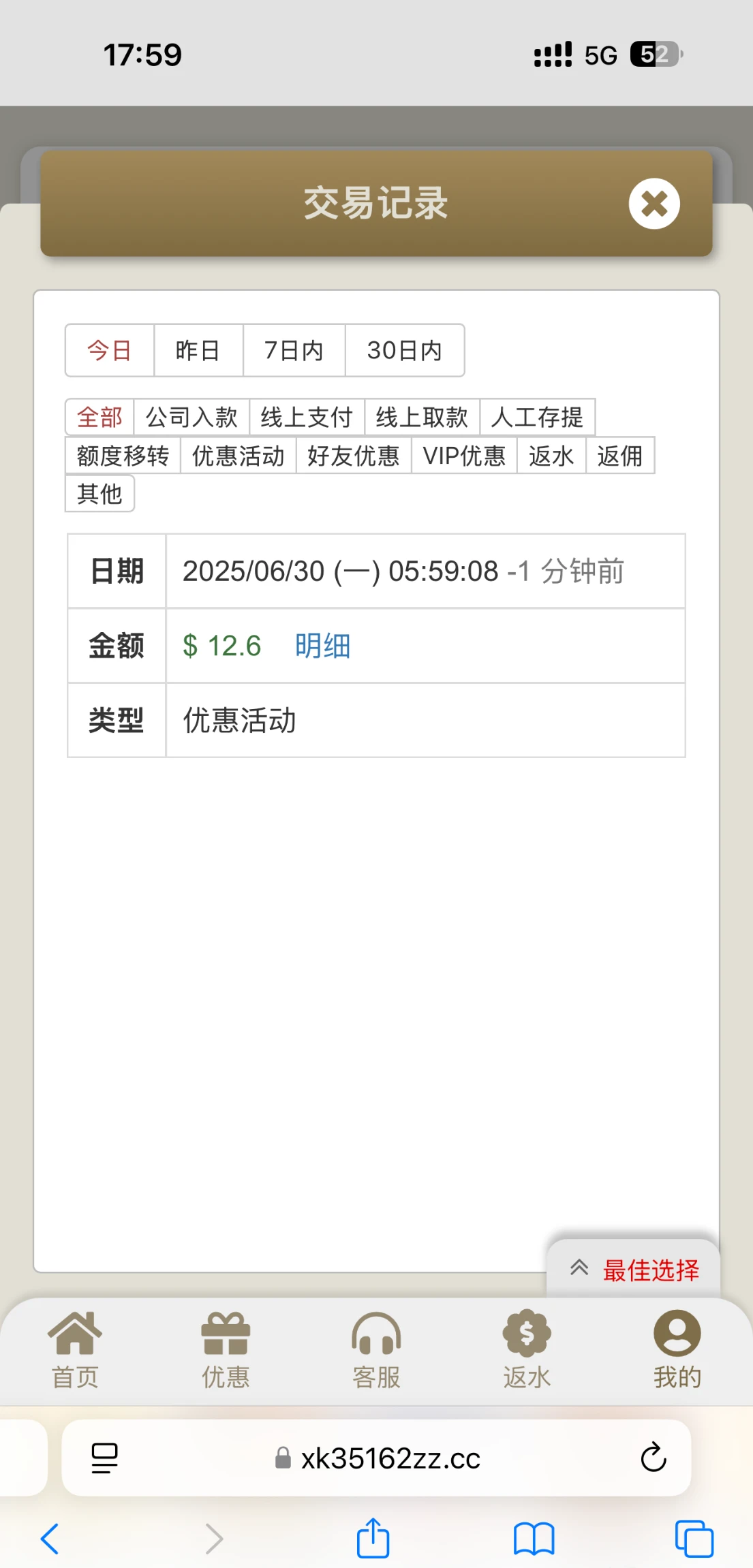Filter by VIP优惠
The image size is (753, 1568).
click(464, 456)
